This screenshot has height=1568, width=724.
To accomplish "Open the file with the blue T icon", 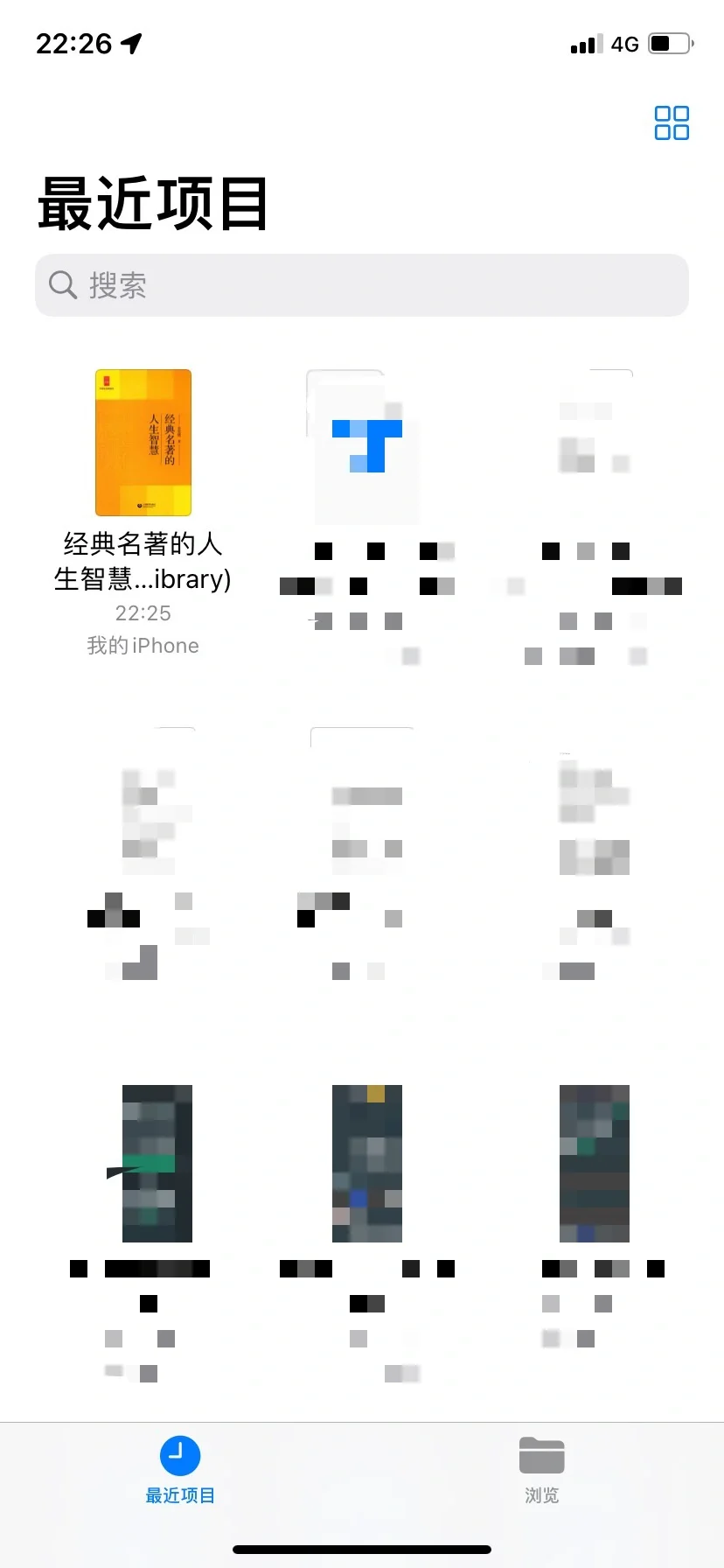I will pyautogui.click(x=363, y=446).
